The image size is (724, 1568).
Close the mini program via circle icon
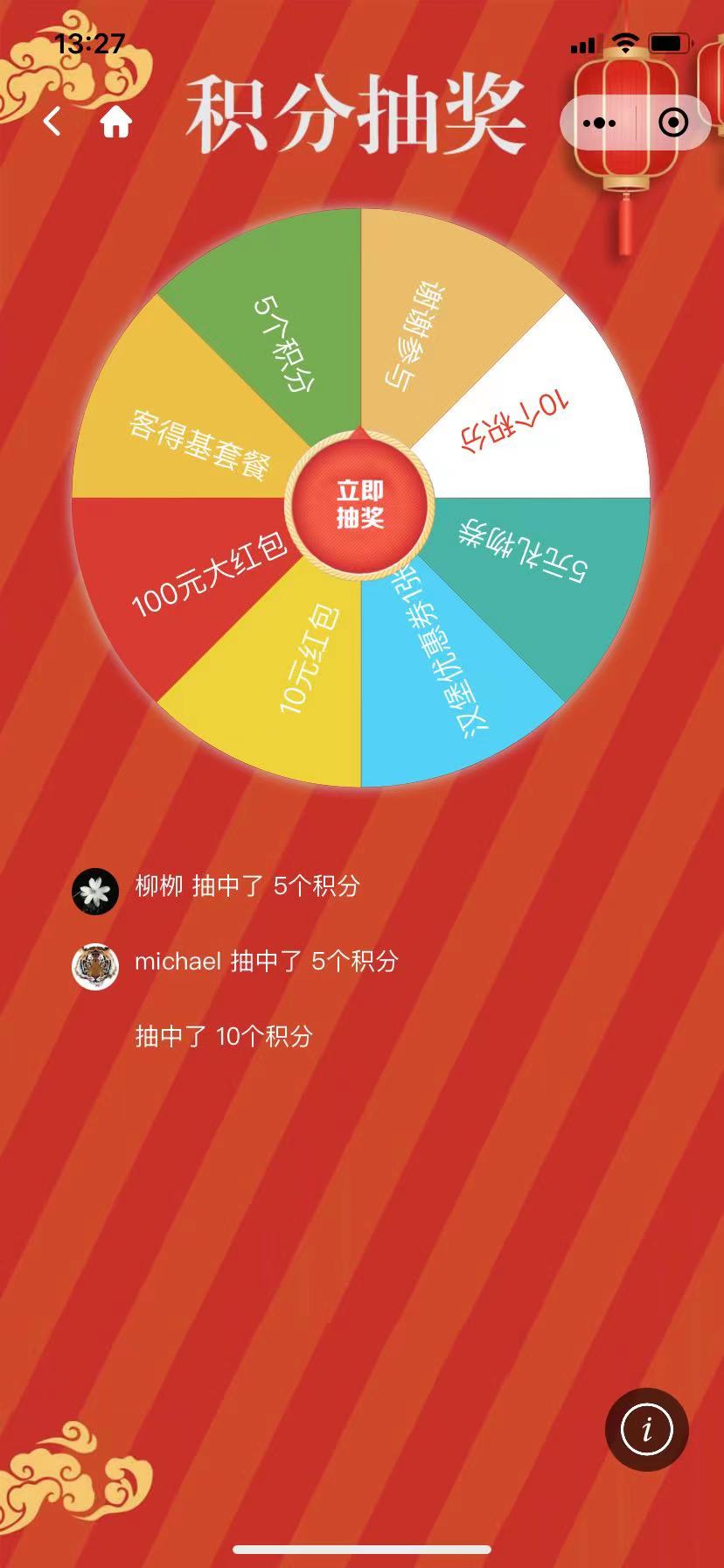coord(672,122)
